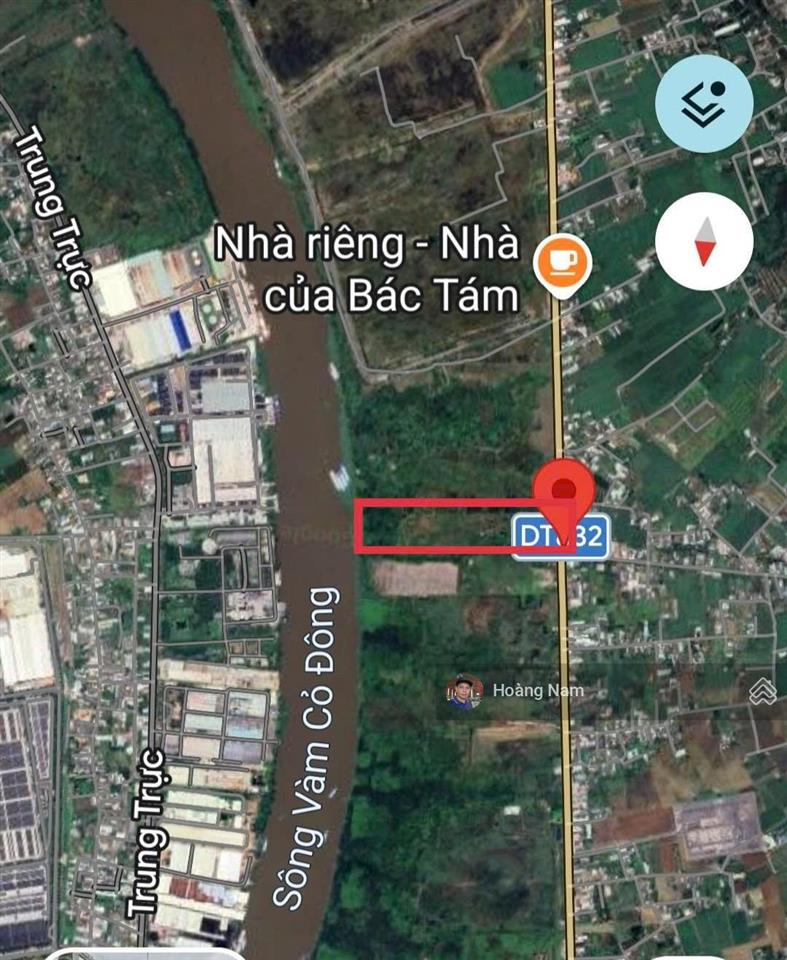
Task: Switch map style using the teal layers button
Action: pos(703,102)
